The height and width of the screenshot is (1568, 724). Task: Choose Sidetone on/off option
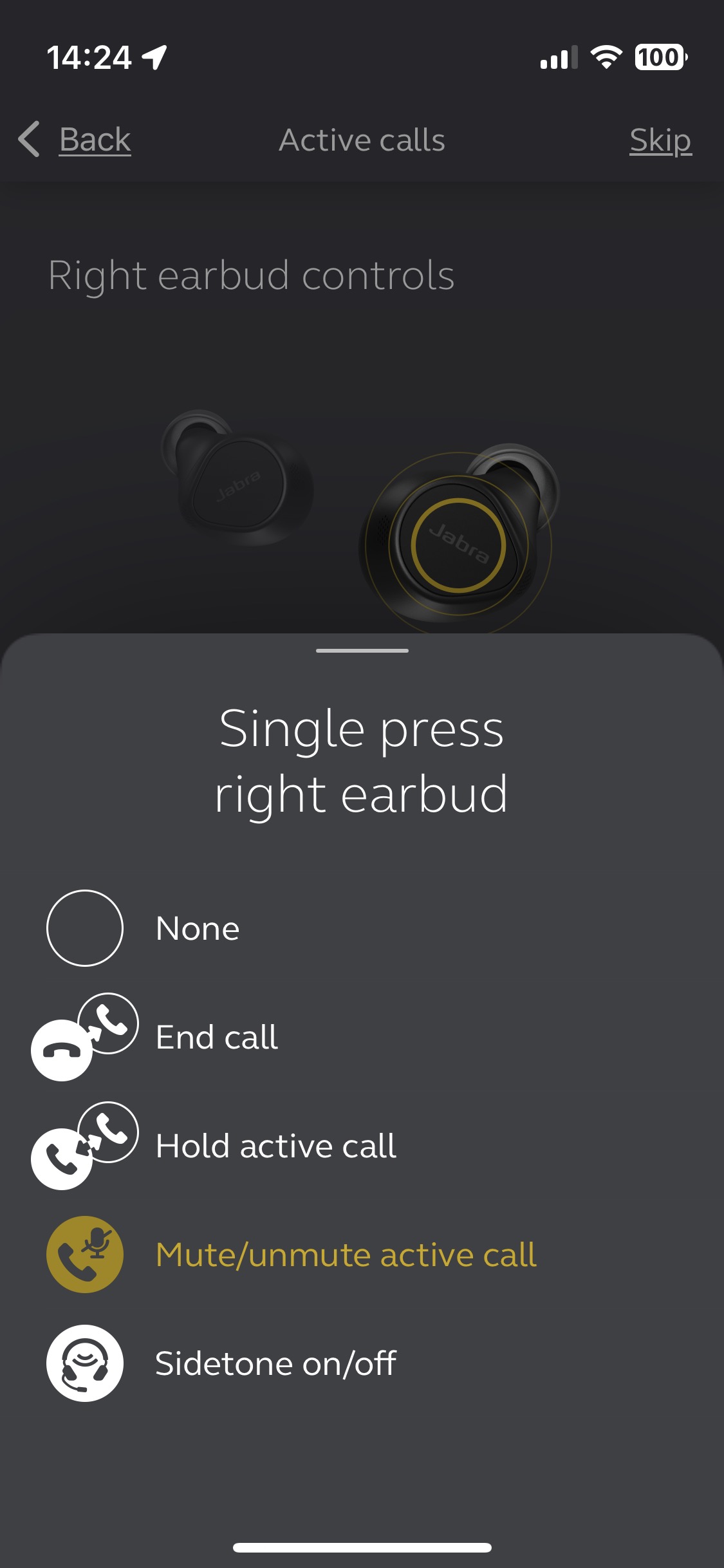(x=275, y=1363)
